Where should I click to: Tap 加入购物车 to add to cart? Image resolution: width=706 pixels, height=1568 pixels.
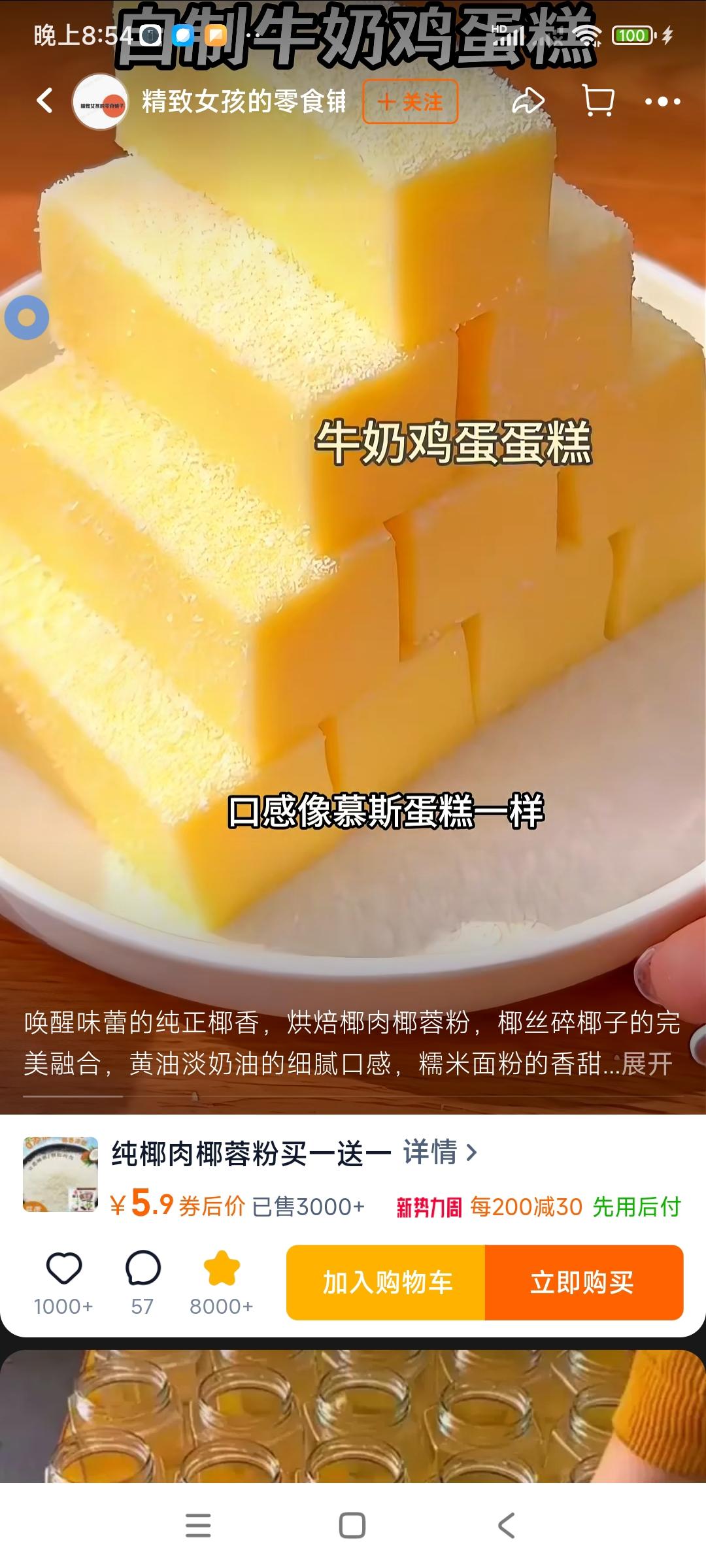coord(386,1282)
